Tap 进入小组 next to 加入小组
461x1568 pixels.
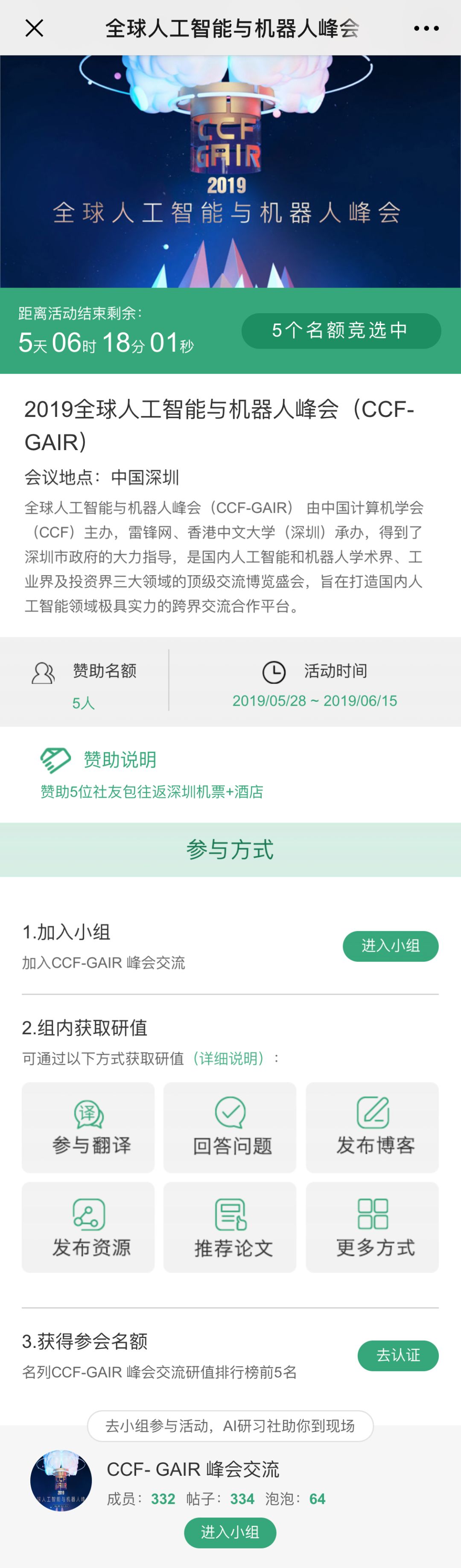coord(391,946)
